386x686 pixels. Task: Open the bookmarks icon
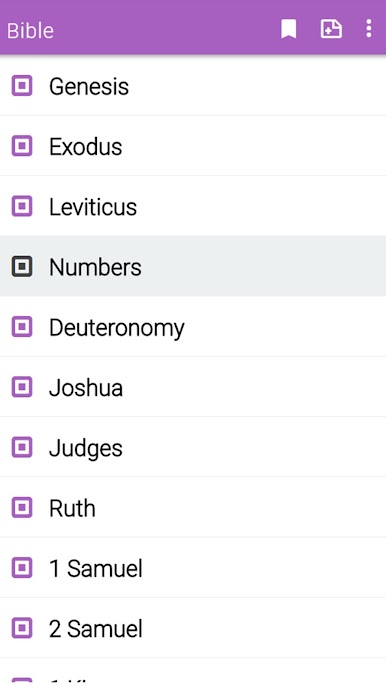coord(288,29)
